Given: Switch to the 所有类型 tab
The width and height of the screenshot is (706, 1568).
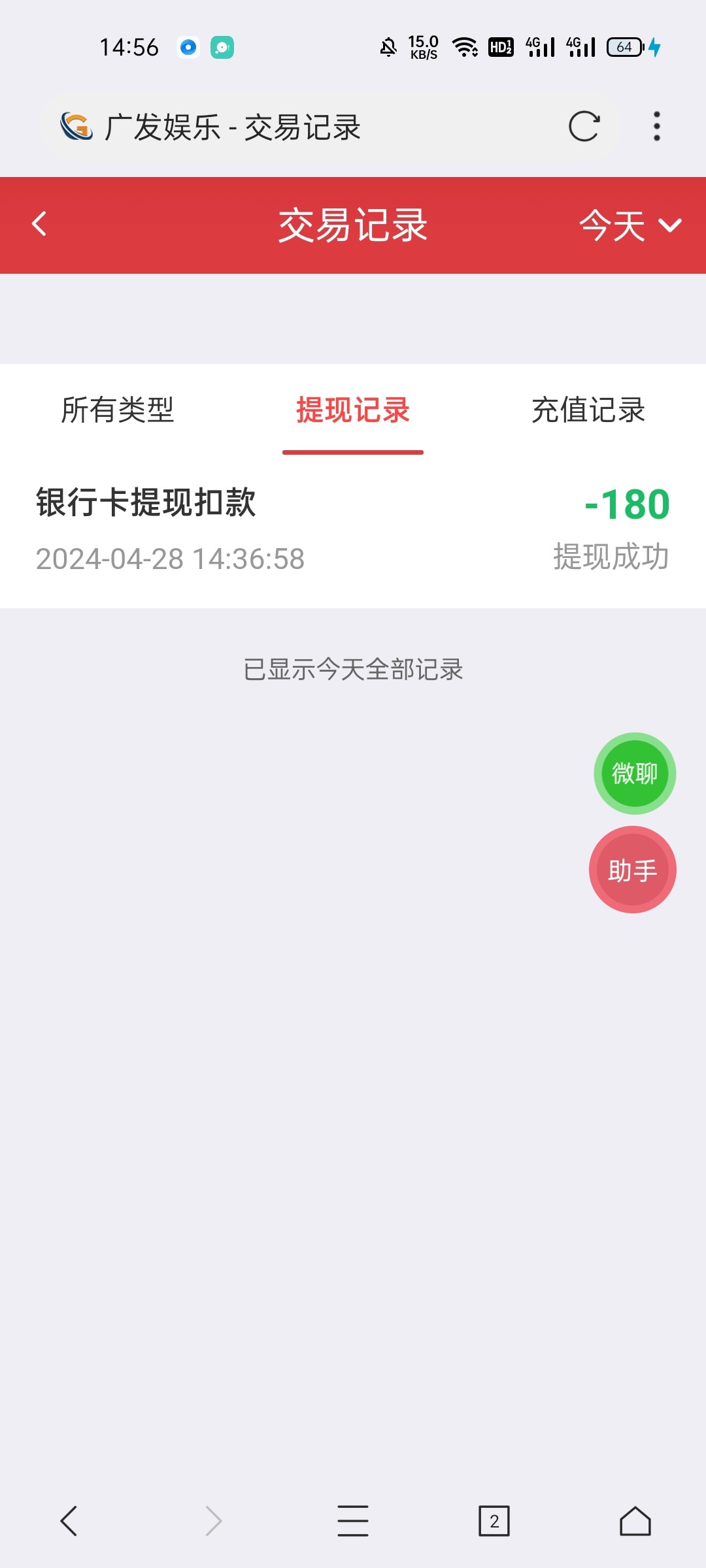Looking at the screenshot, I should (x=118, y=410).
